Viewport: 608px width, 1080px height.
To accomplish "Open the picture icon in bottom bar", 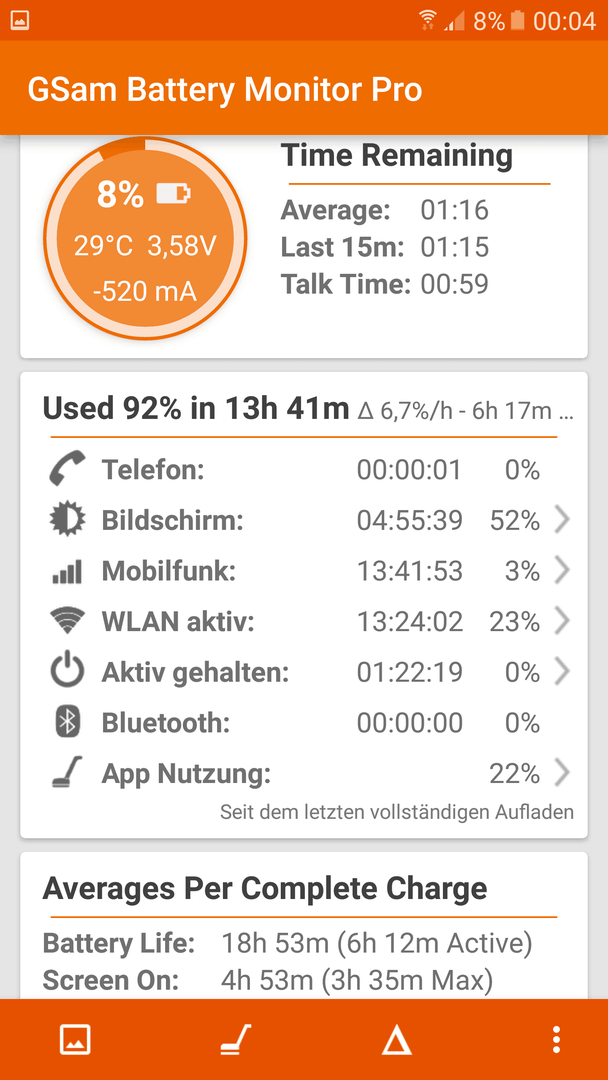I will coord(75,1039).
